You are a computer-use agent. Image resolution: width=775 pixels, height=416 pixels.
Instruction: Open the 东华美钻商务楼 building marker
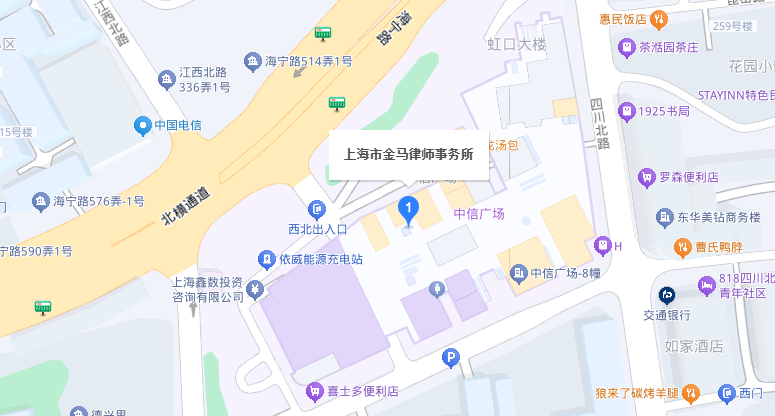[x=665, y=217]
